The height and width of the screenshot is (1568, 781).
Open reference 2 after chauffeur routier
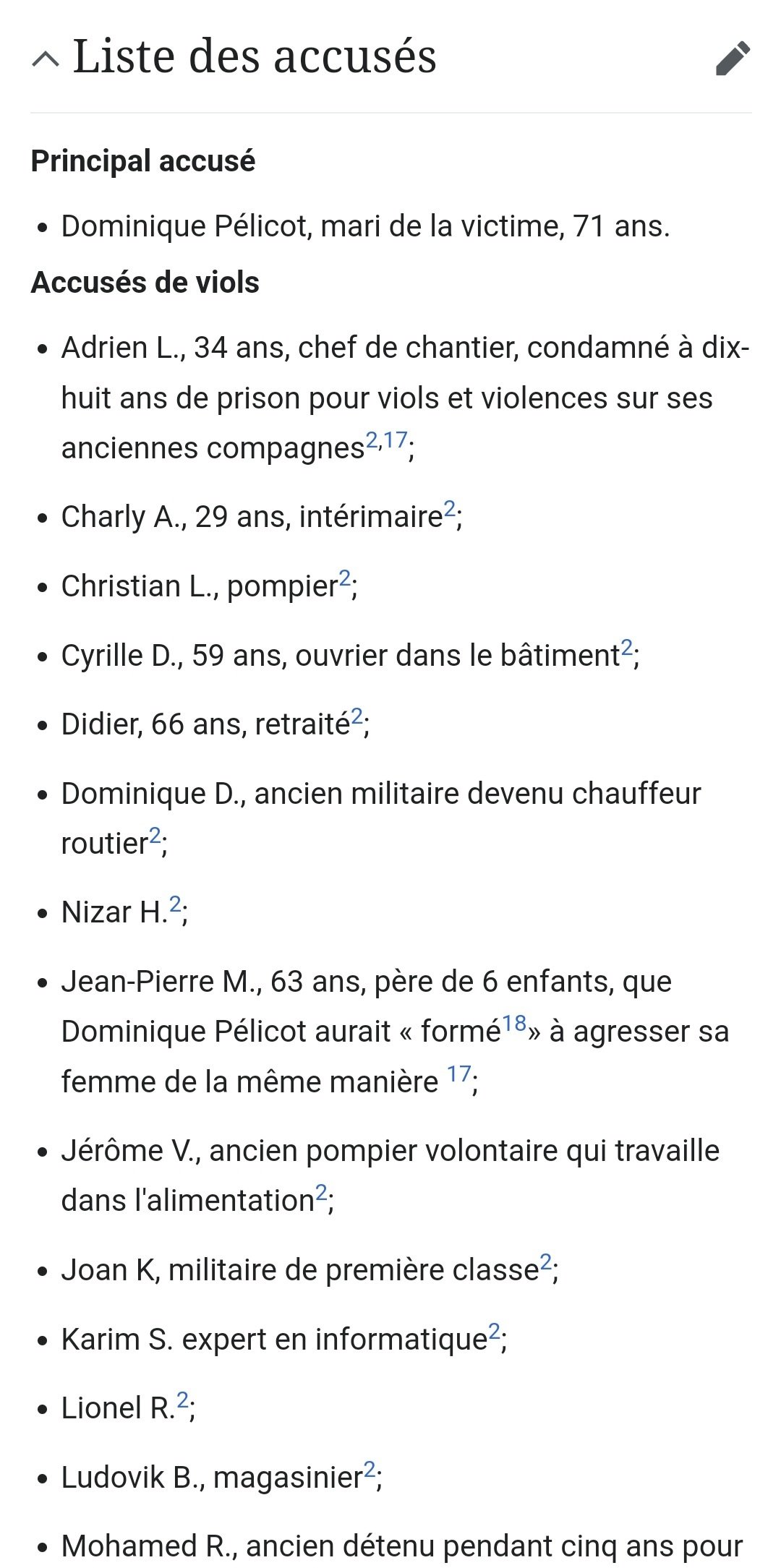[155, 835]
